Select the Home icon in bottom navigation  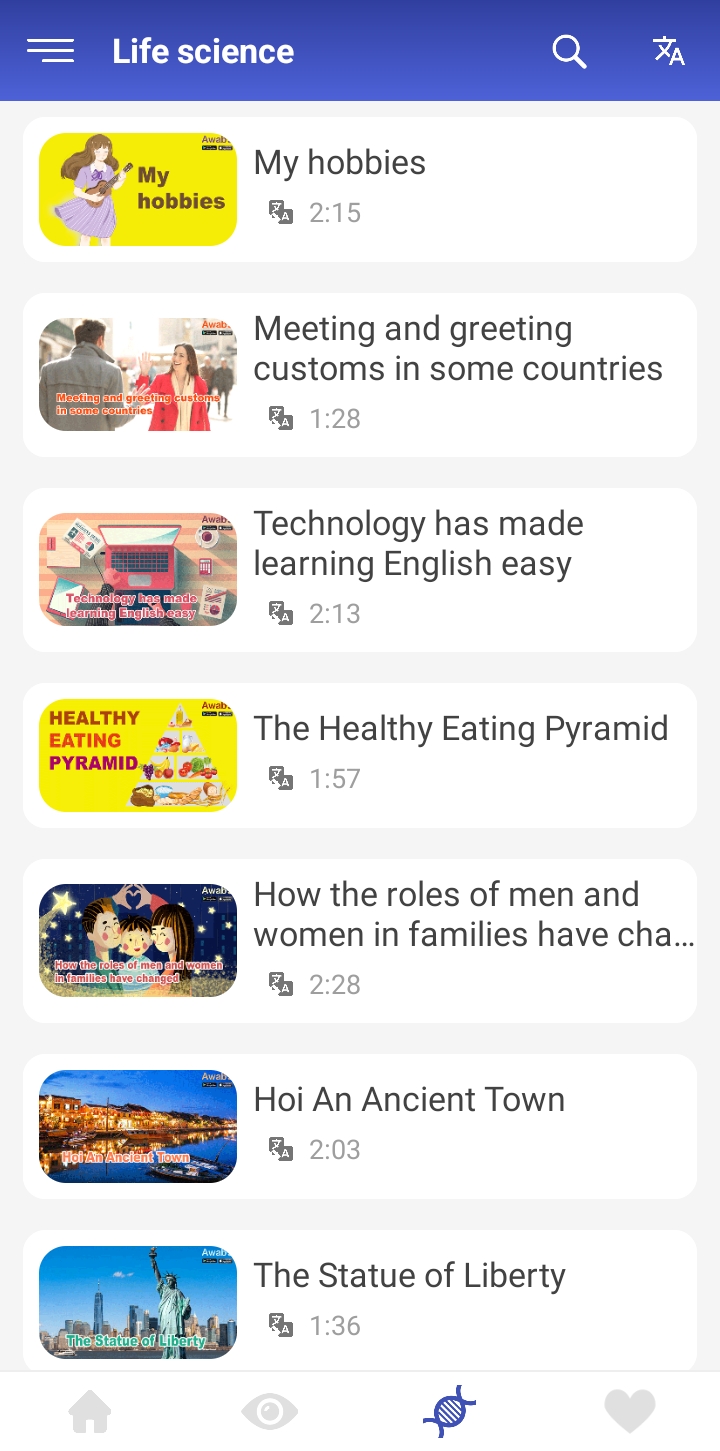click(x=91, y=1411)
